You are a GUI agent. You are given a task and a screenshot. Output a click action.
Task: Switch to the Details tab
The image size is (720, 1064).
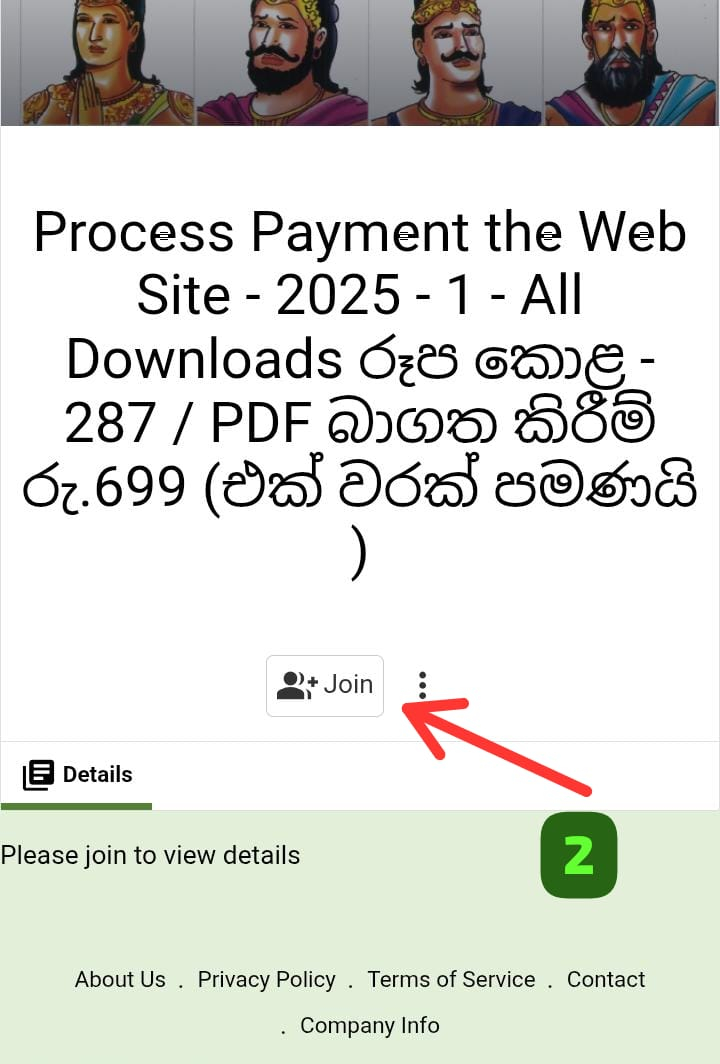point(78,775)
